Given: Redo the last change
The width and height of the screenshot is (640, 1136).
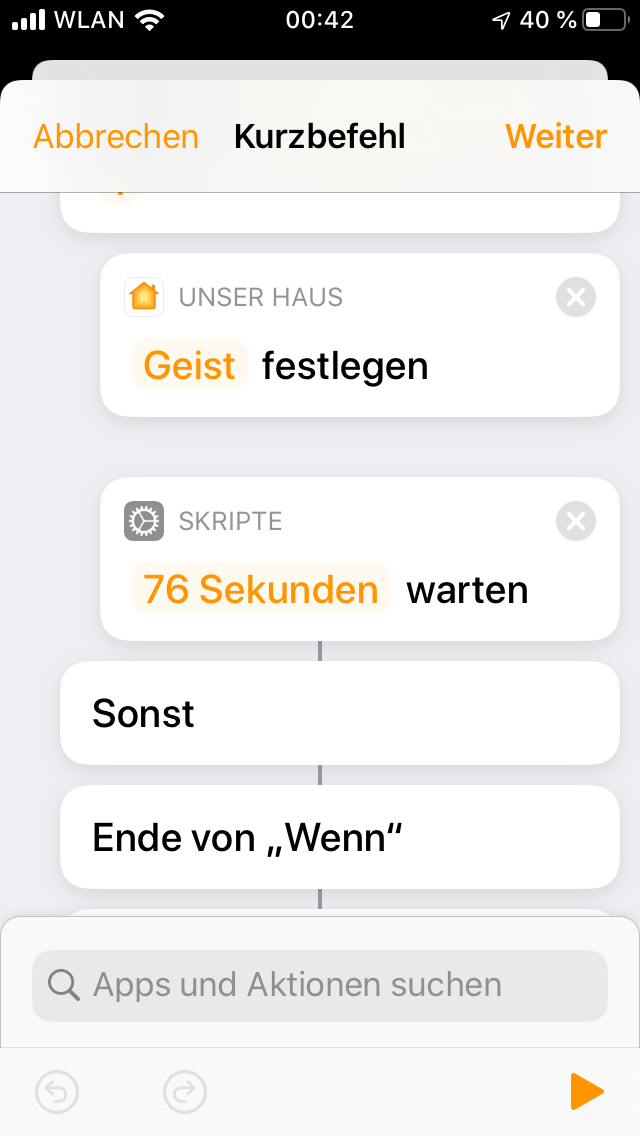Looking at the screenshot, I should coord(184,1092).
